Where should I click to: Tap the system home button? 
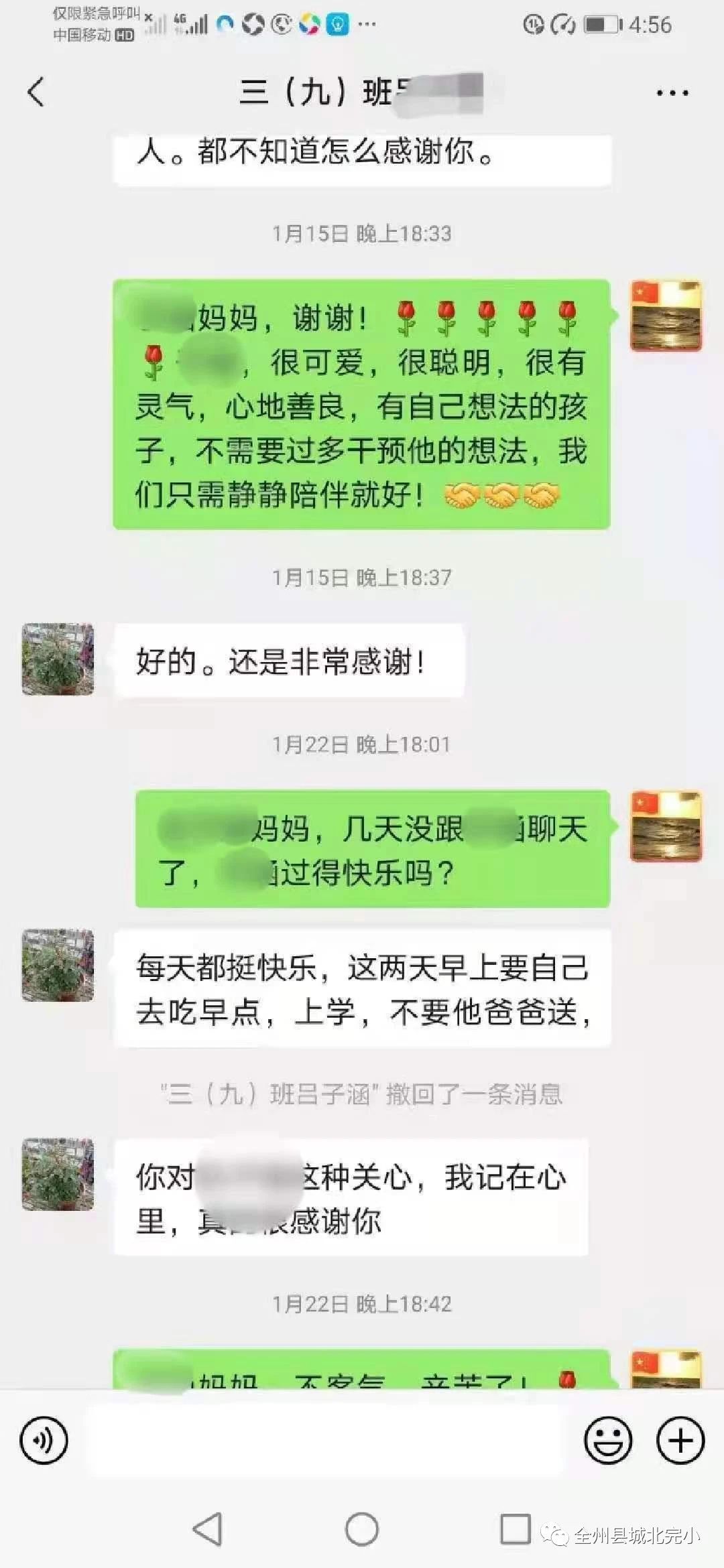[x=362, y=1529]
